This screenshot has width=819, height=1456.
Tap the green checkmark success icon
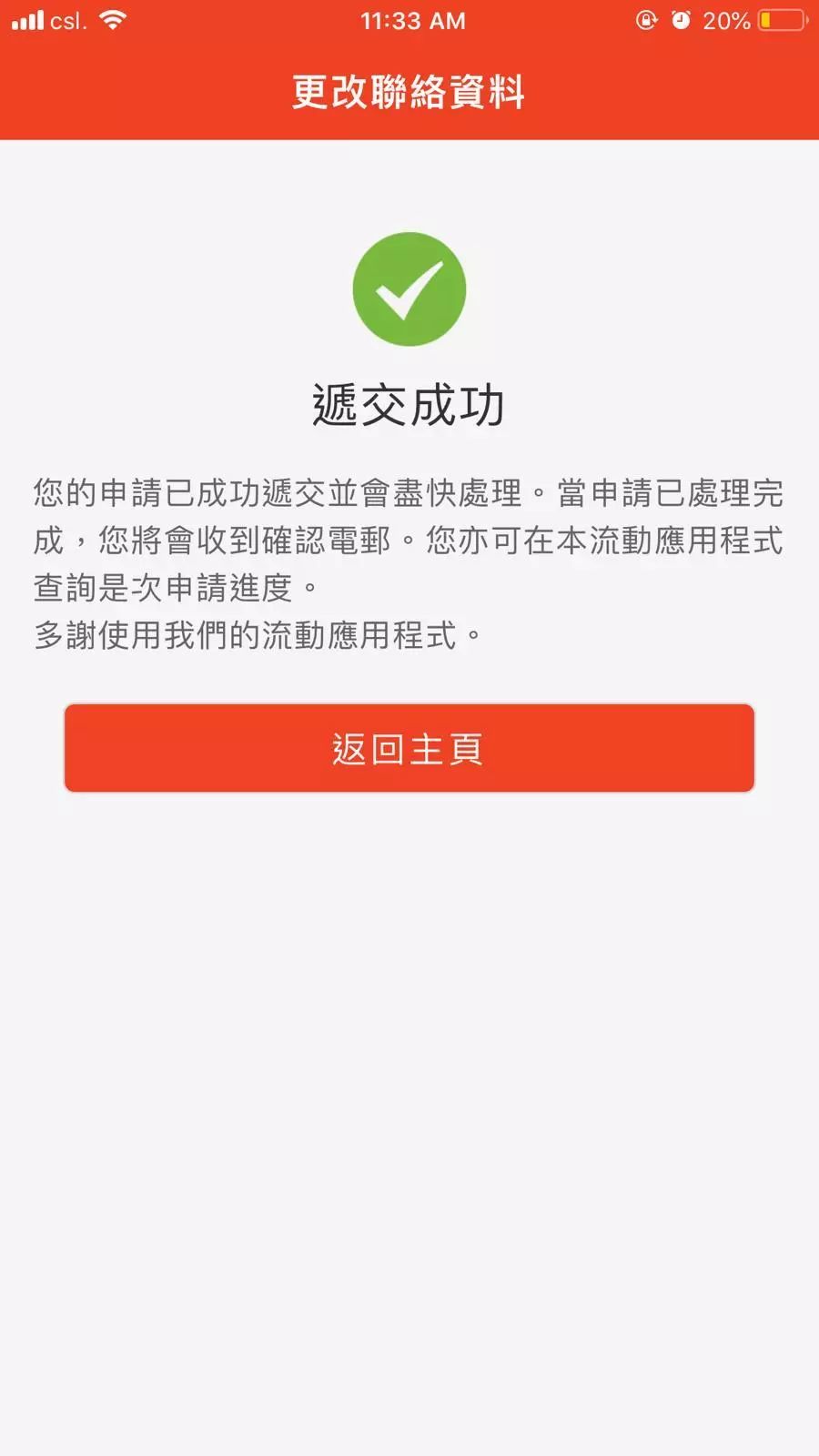click(x=409, y=288)
